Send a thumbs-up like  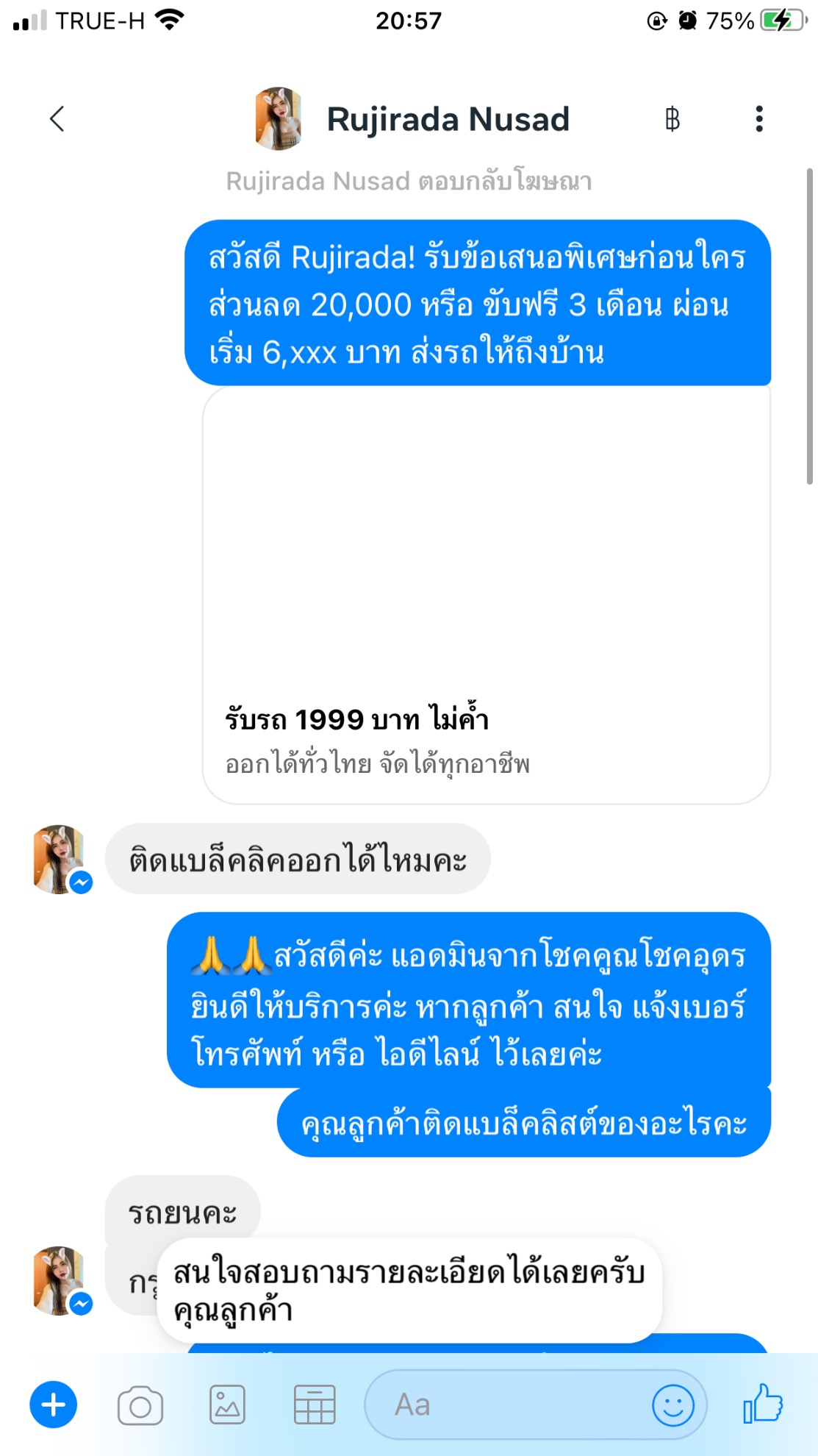pos(763,1404)
